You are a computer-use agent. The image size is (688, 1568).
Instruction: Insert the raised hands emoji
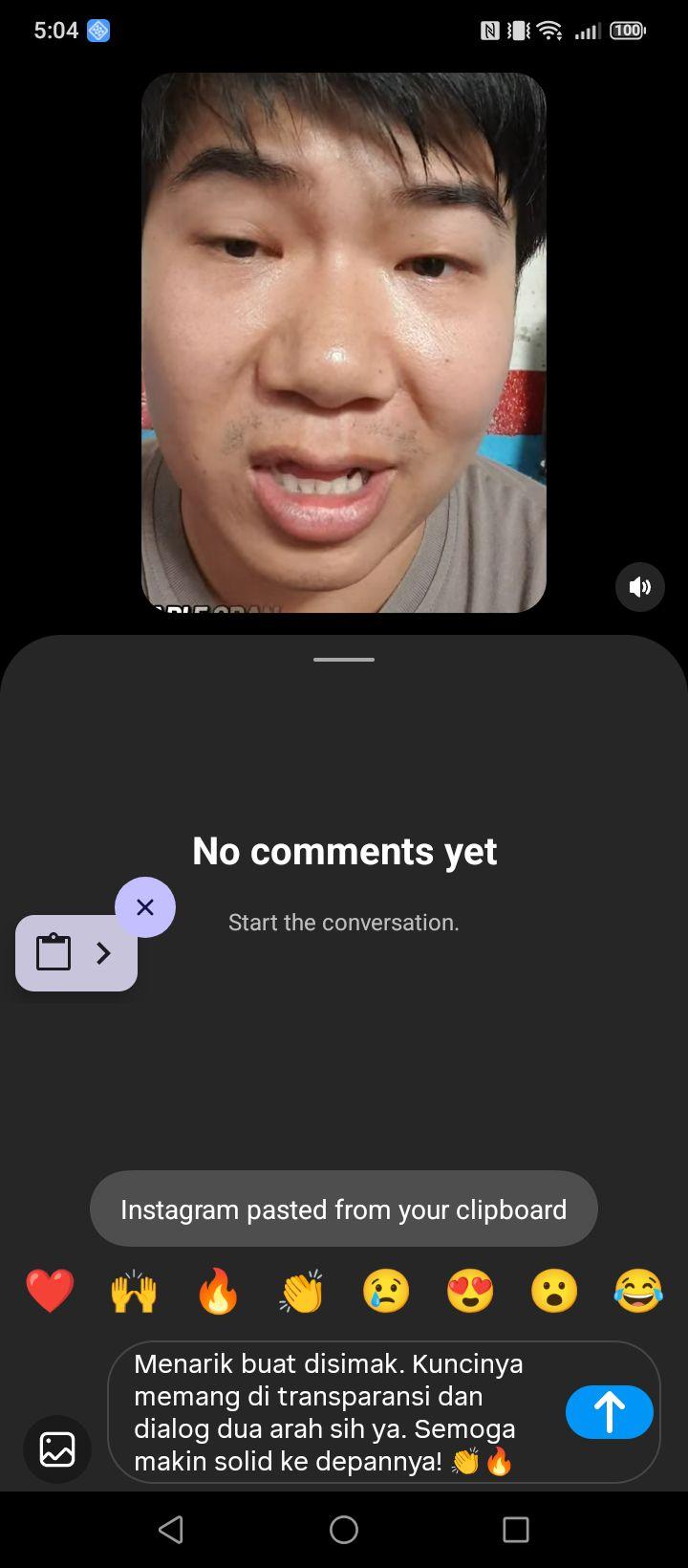tap(134, 1291)
